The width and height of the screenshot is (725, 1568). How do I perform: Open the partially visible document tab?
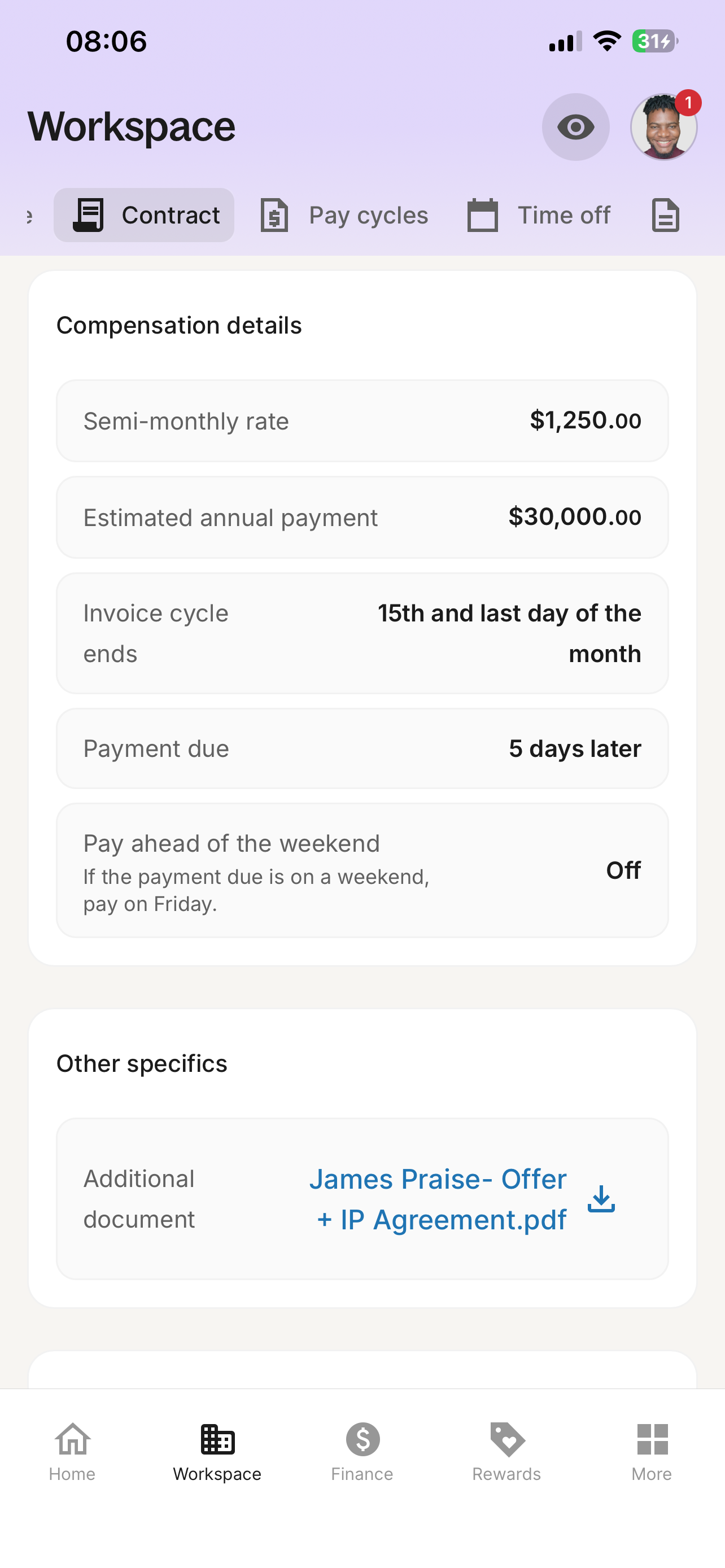(665, 214)
